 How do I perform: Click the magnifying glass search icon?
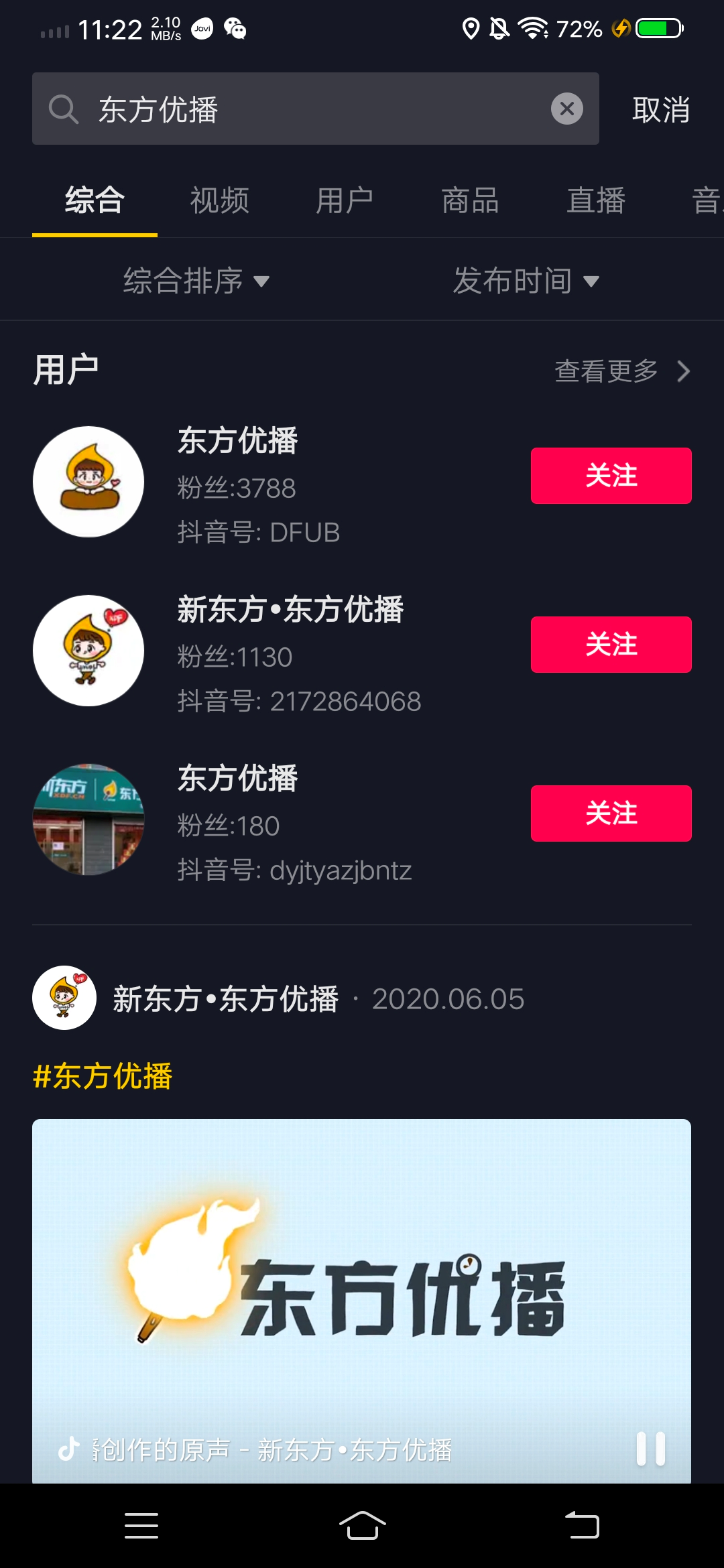(64, 108)
